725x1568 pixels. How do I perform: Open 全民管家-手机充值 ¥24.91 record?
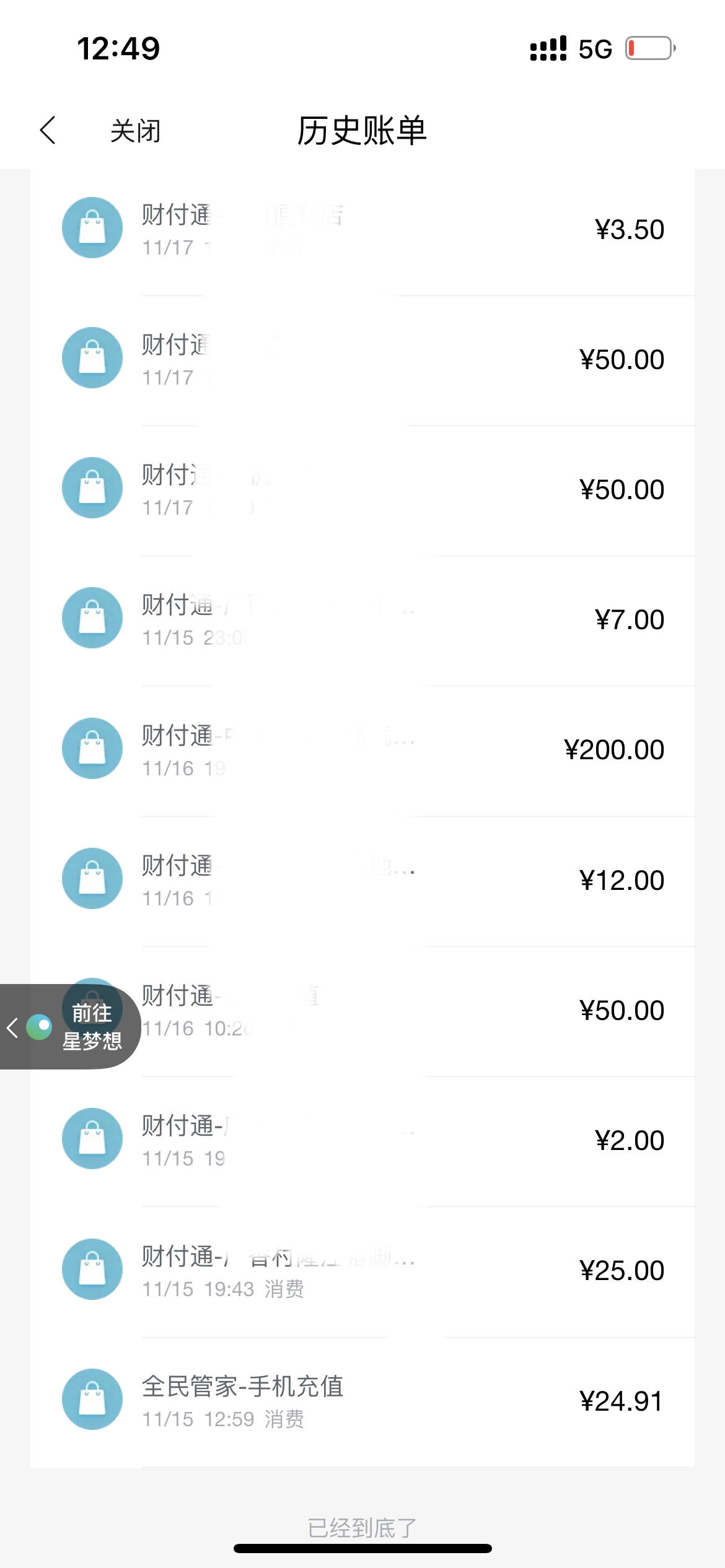tap(362, 1401)
